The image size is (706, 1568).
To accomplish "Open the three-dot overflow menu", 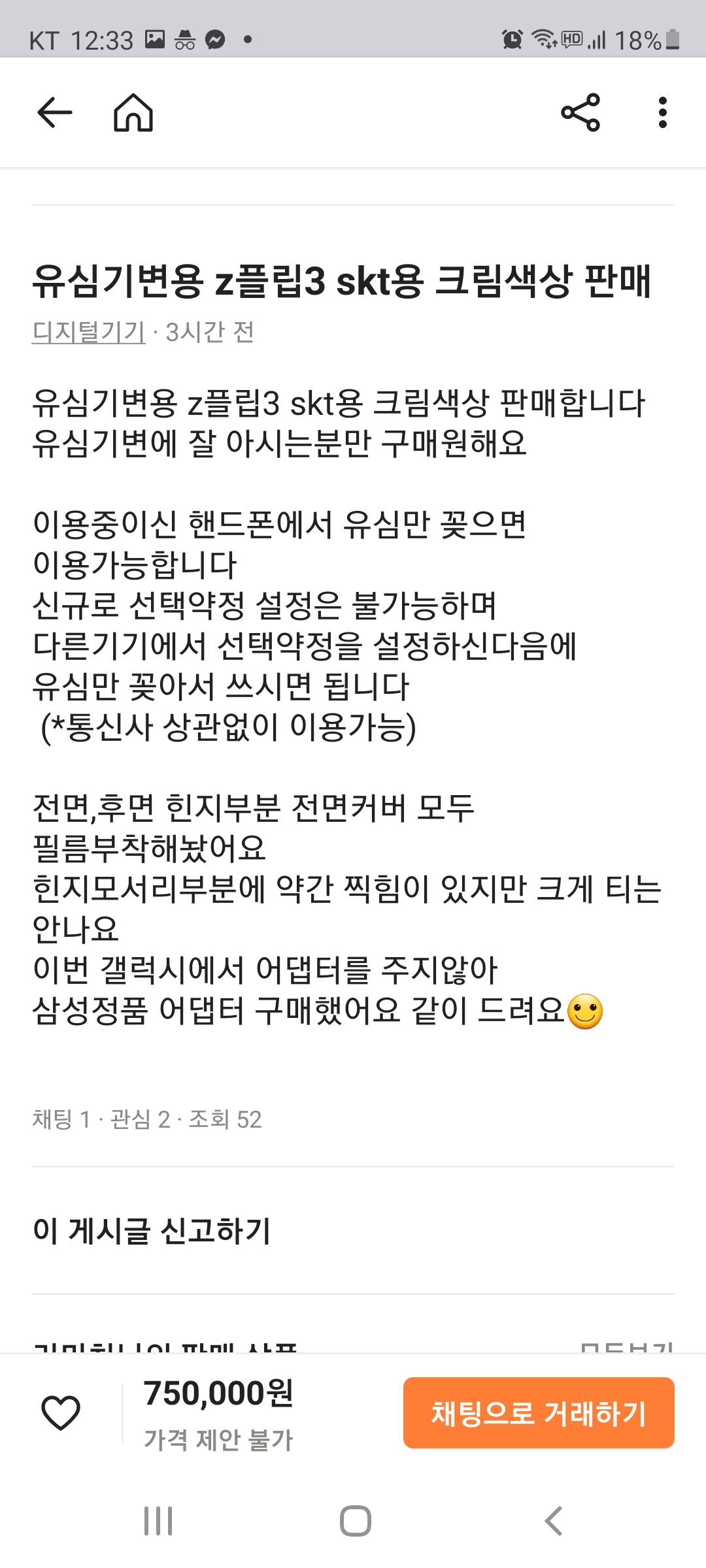I will (663, 112).
